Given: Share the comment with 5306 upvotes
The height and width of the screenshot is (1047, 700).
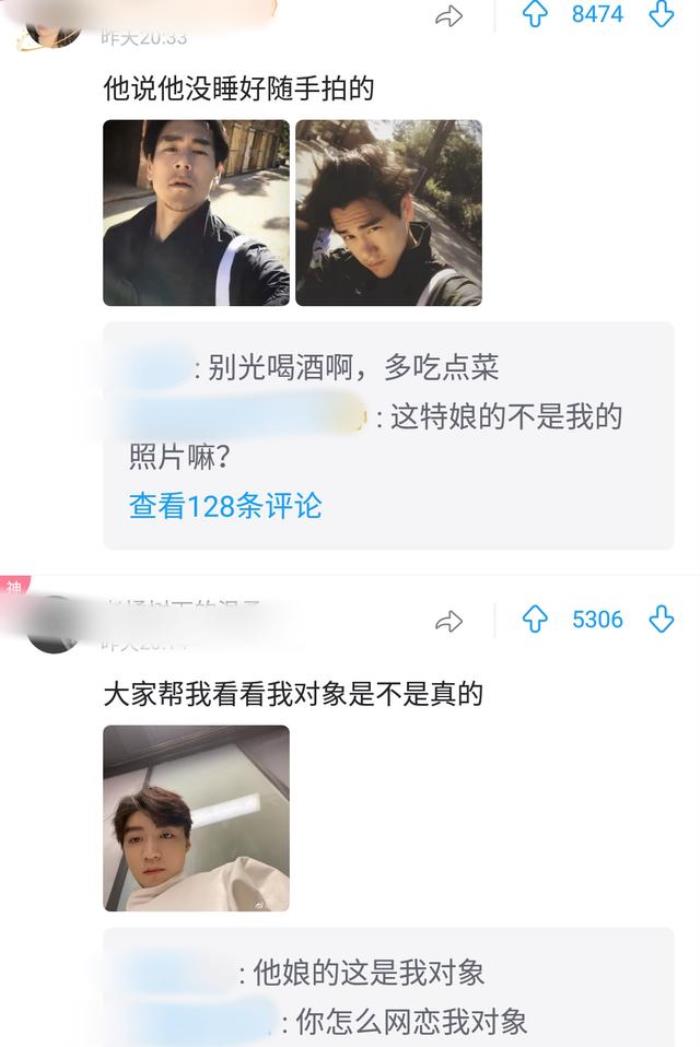Looking at the screenshot, I should [449, 621].
